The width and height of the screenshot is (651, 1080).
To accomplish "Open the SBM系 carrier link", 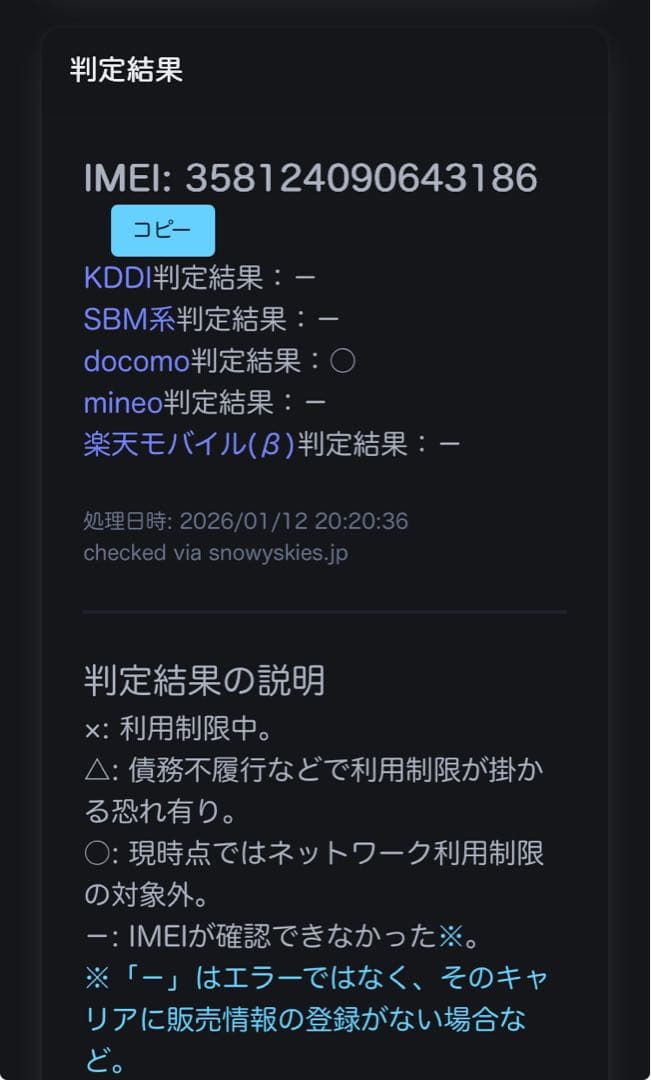I will point(129,319).
